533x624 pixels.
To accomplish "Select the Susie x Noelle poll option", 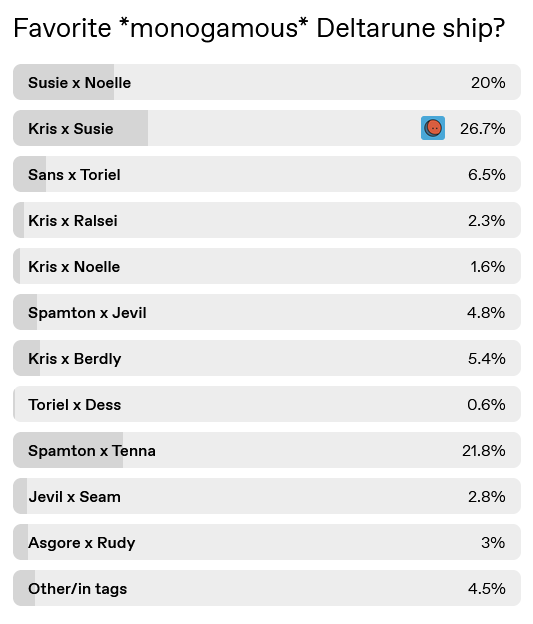I will coord(267,82).
